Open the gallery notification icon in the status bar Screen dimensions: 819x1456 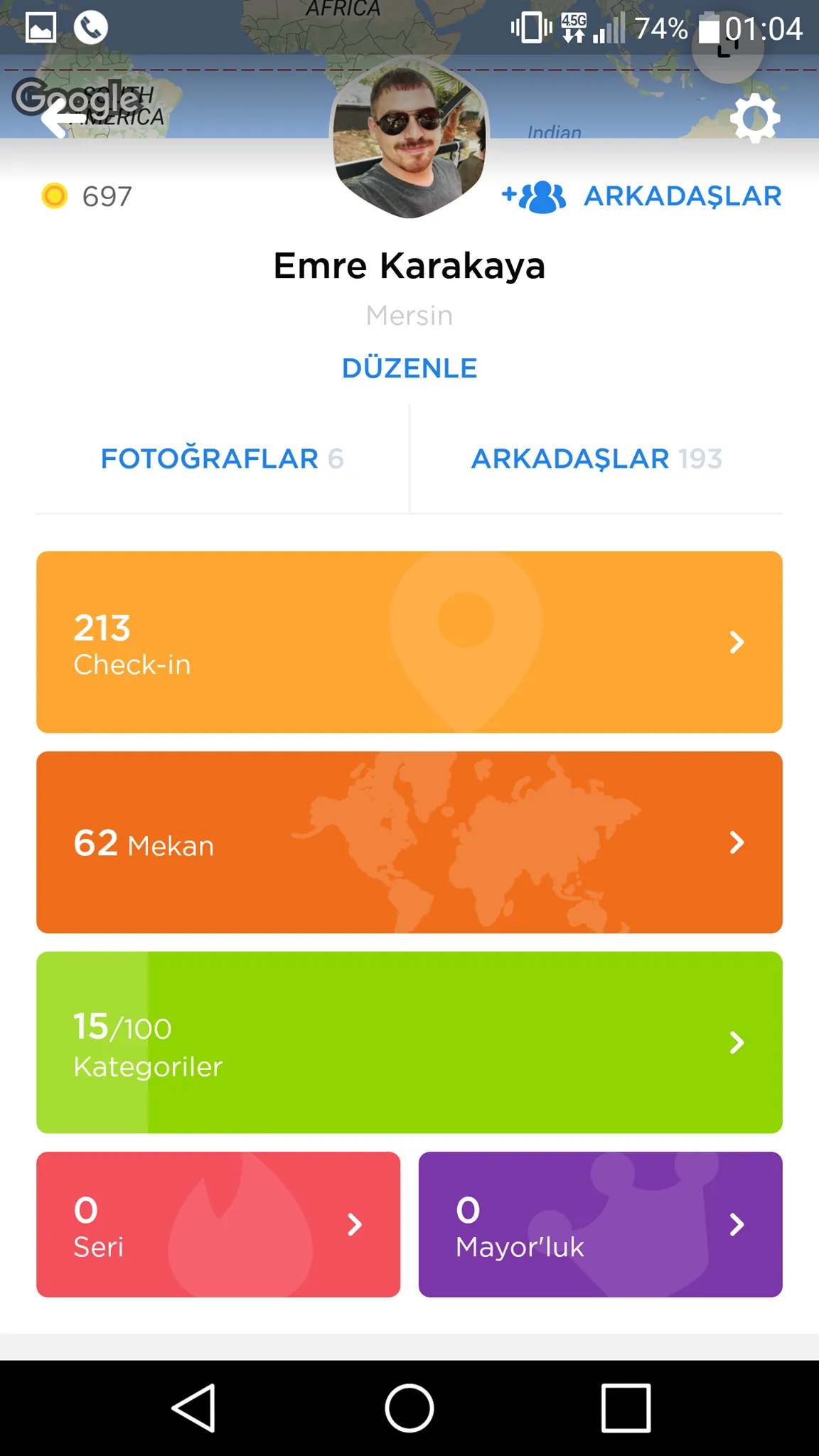[x=41, y=27]
